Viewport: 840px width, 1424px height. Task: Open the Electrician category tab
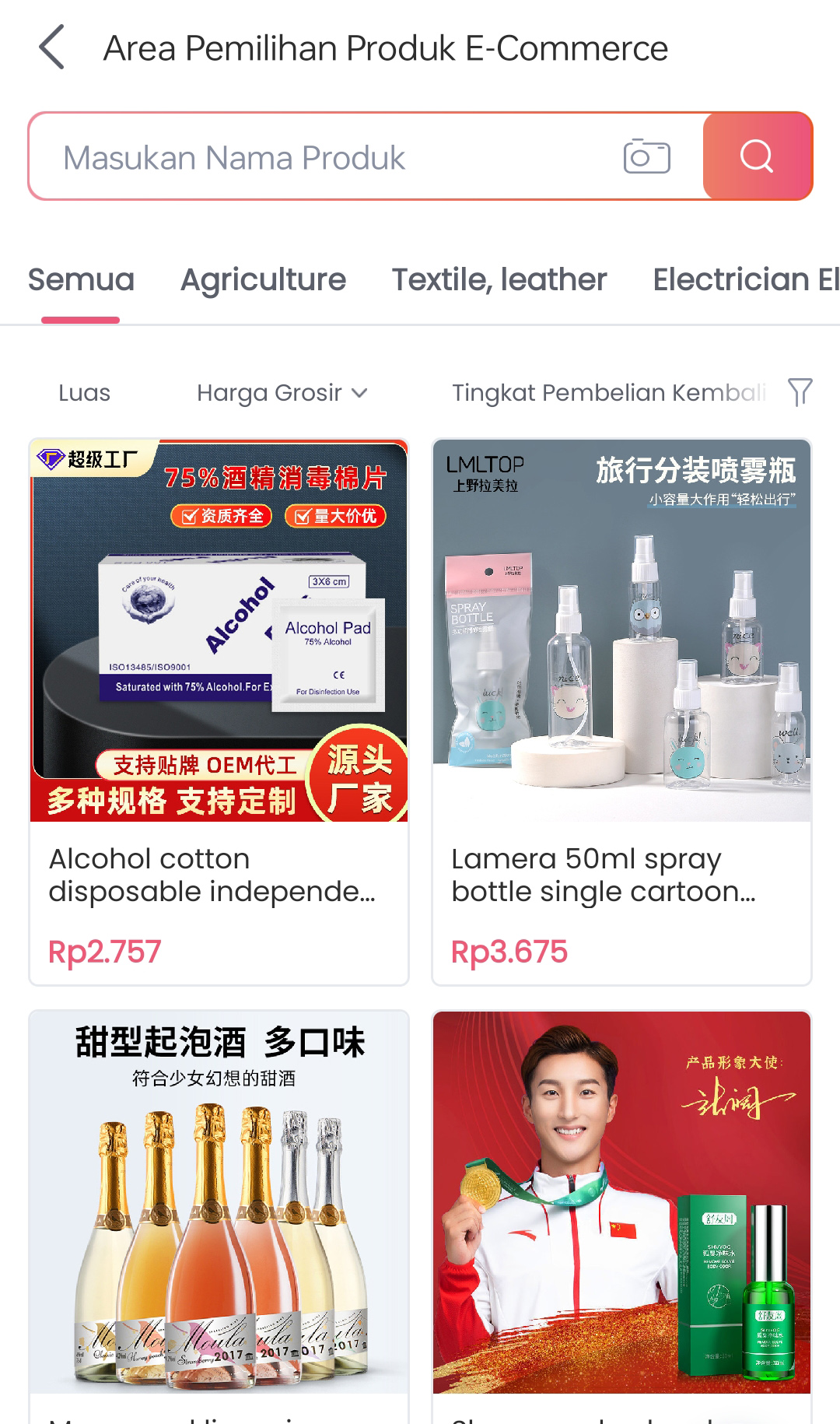(x=744, y=280)
